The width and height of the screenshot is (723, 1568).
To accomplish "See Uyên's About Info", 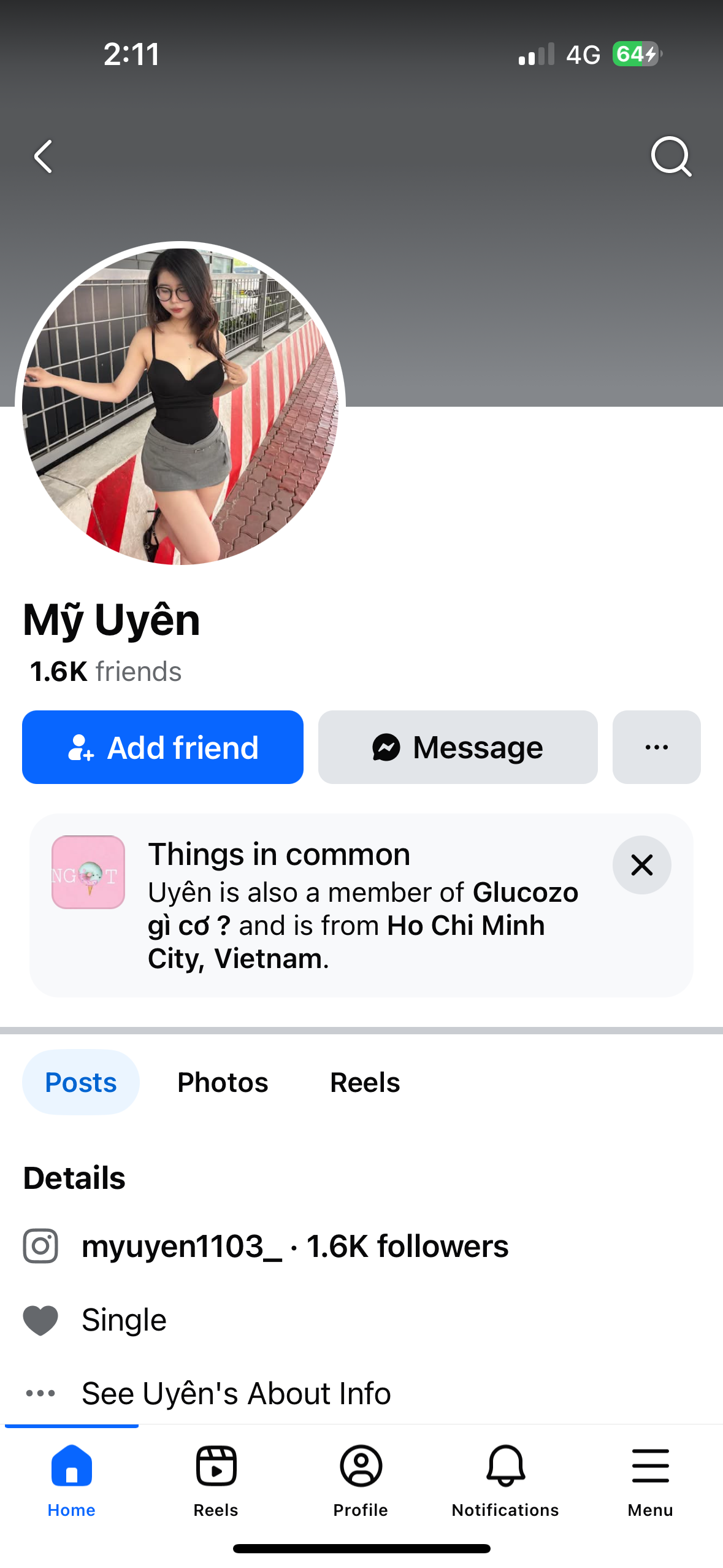I will click(236, 1393).
